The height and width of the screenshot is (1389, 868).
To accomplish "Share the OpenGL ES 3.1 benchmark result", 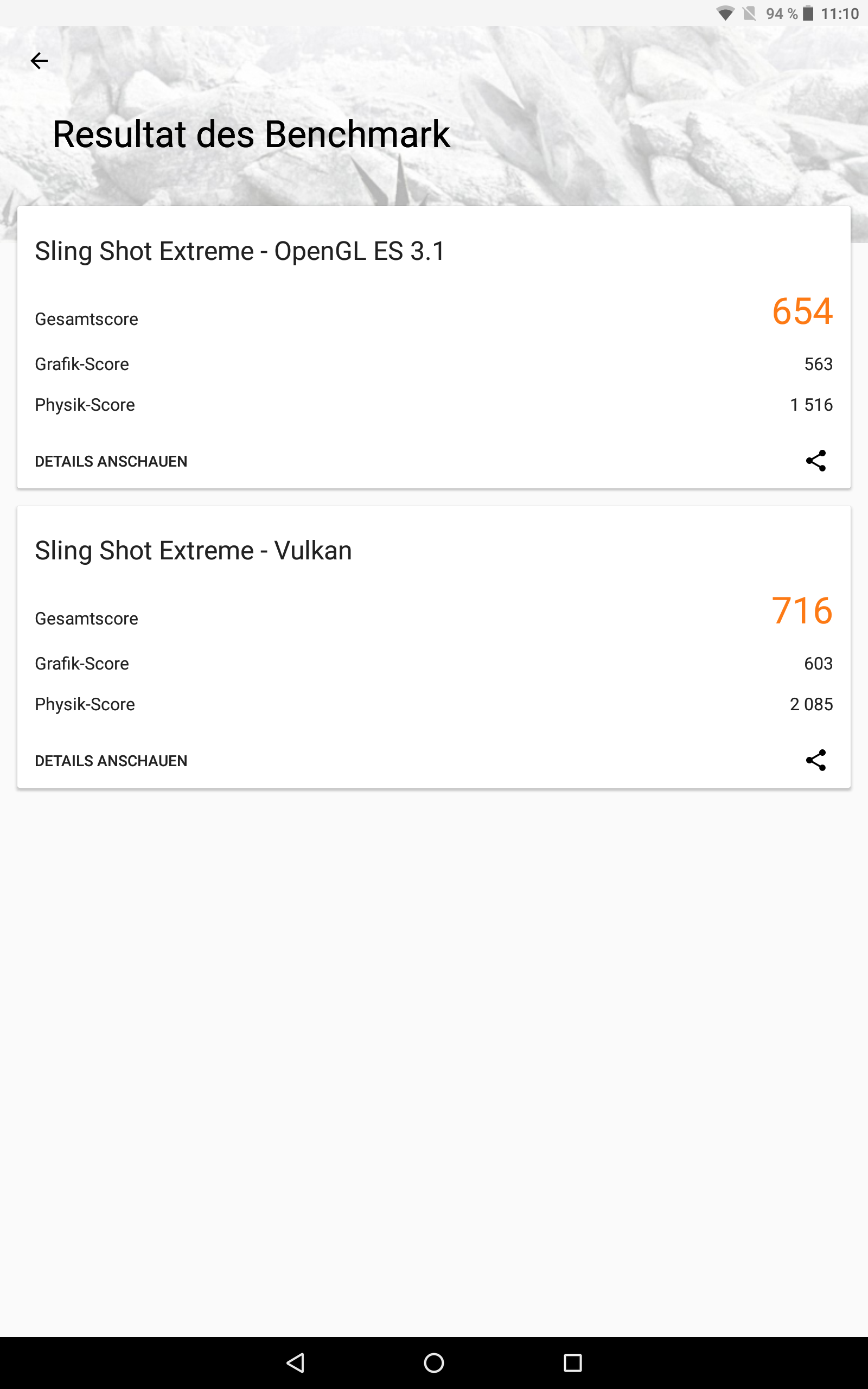I will (816, 461).
